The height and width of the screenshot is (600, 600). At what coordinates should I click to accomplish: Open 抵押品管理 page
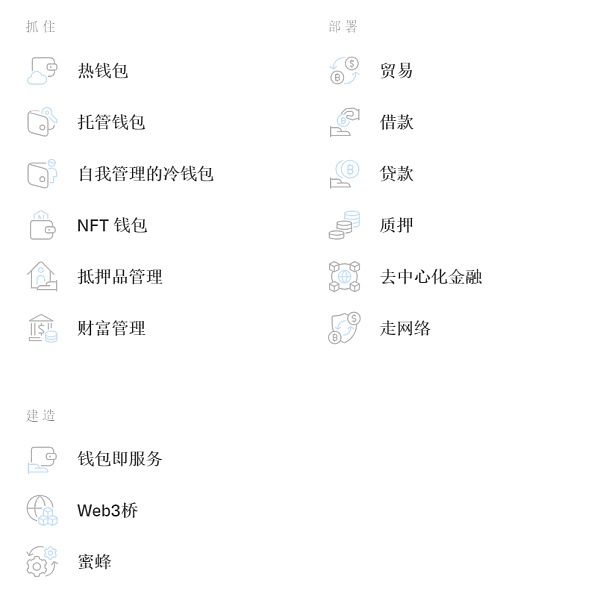[x=120, y=277]
